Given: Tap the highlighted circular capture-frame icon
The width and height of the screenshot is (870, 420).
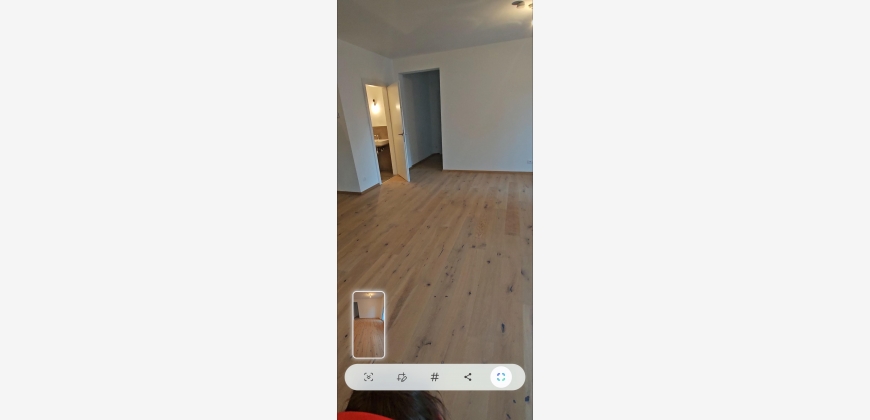Looking at the screenshot, I should [x=501, y=377].
